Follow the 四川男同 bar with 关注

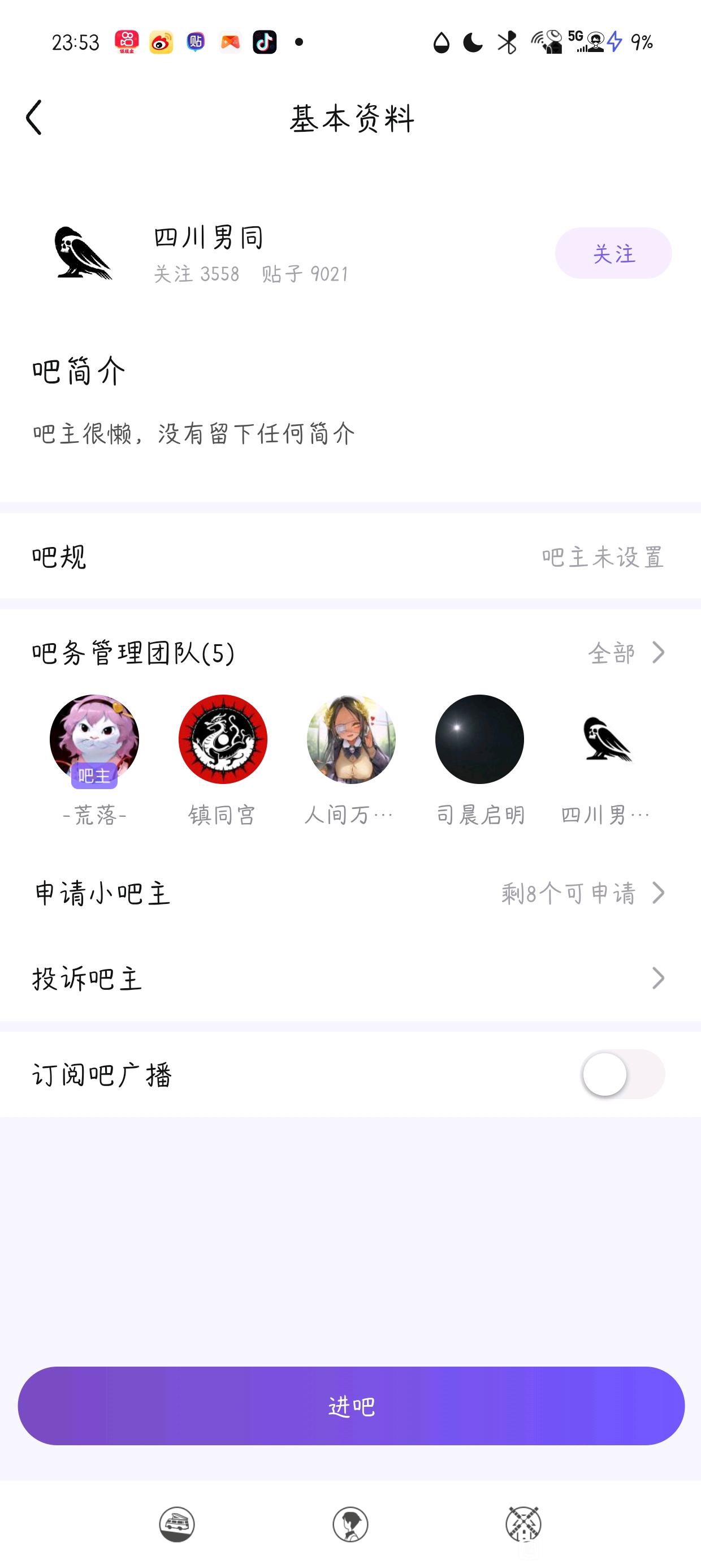click(x=613, y=253)
